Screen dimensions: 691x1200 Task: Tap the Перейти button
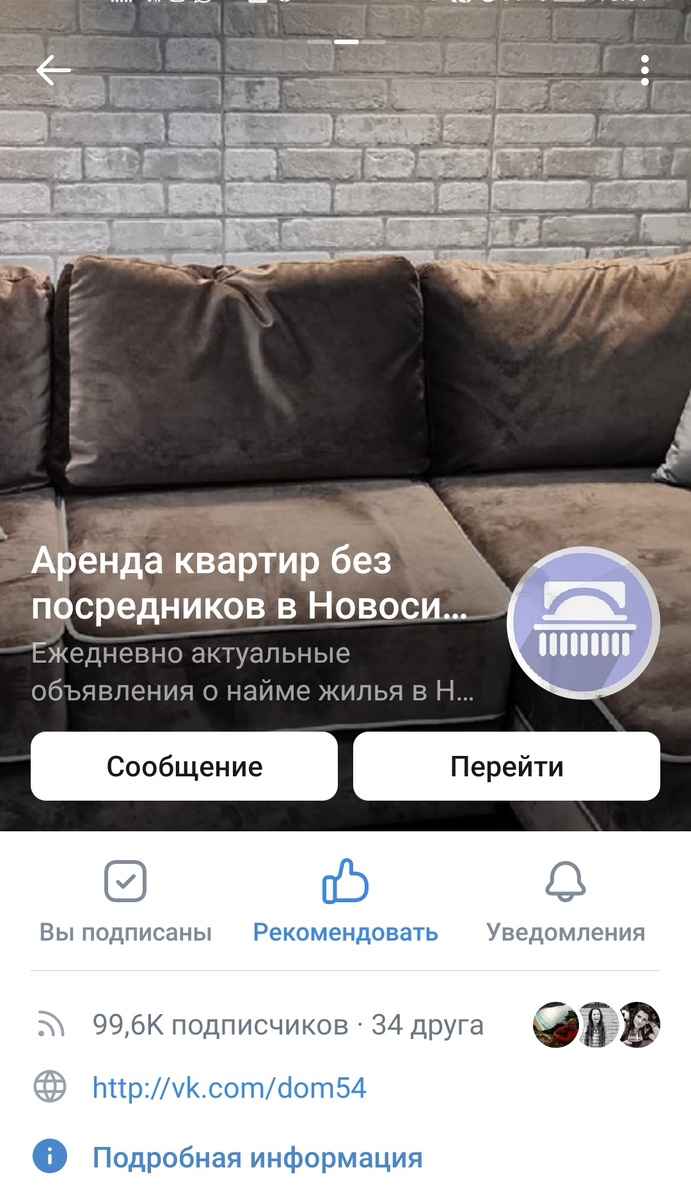(506, 767)
